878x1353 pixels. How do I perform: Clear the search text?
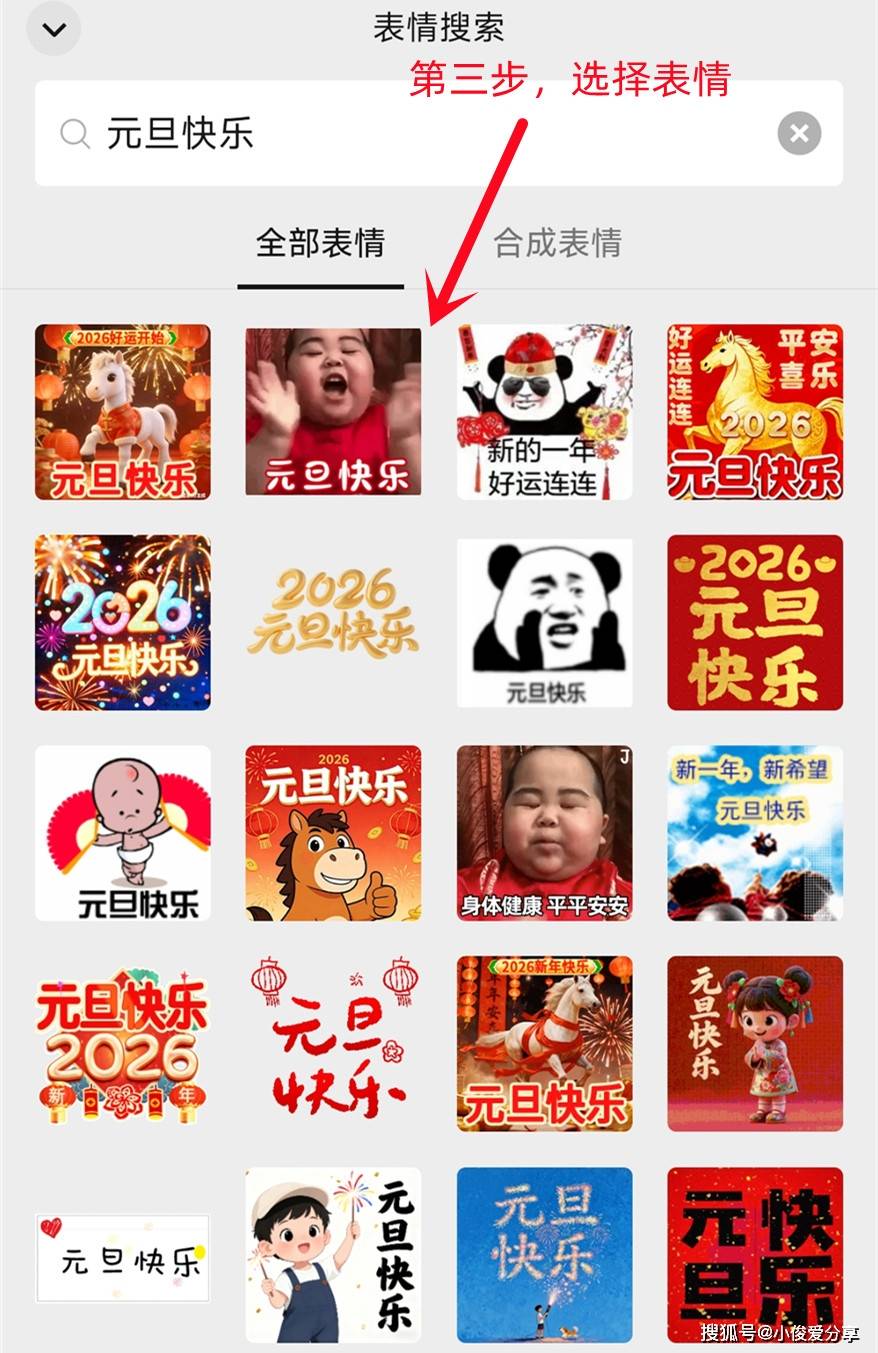click(799, 133)
